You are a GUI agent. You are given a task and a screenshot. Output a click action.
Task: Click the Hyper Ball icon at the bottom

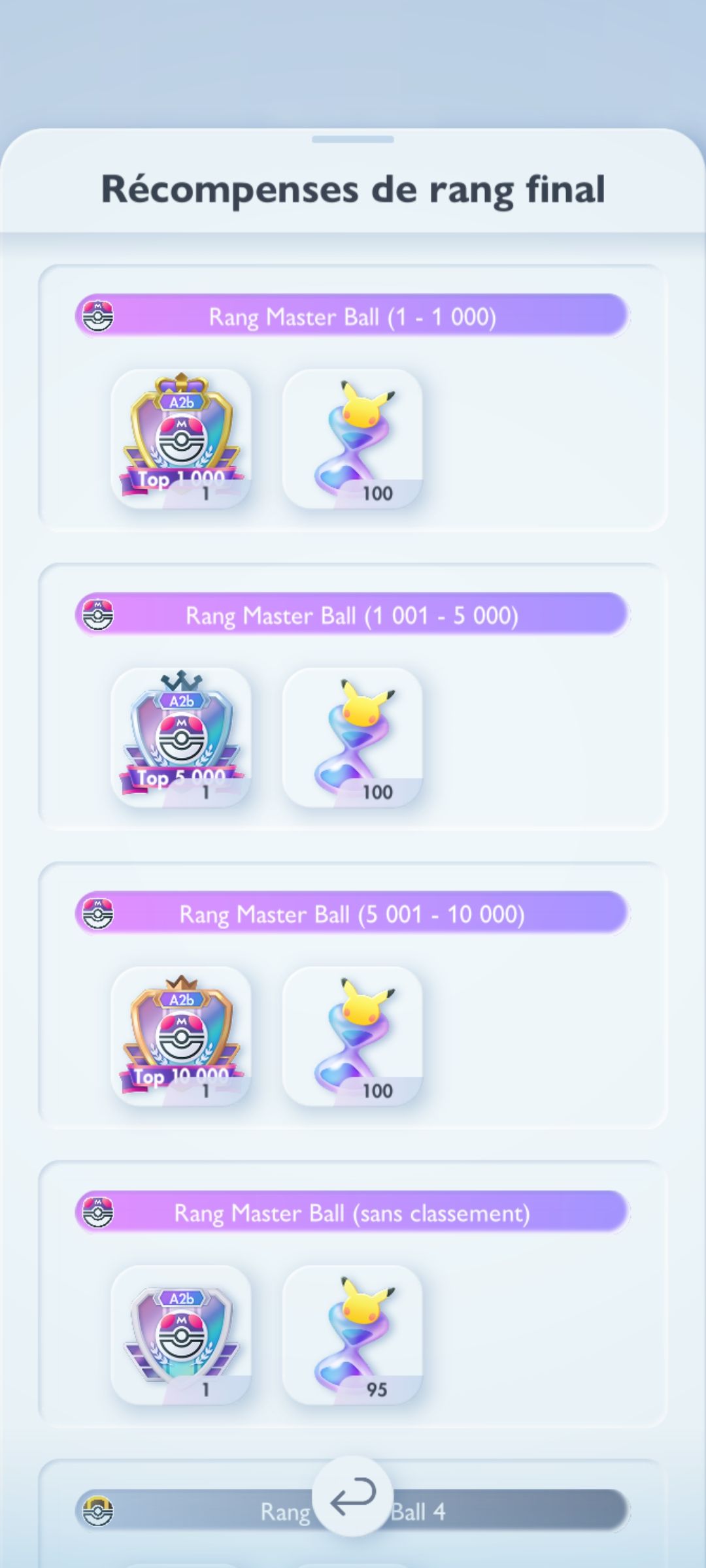coord(99,1512)
